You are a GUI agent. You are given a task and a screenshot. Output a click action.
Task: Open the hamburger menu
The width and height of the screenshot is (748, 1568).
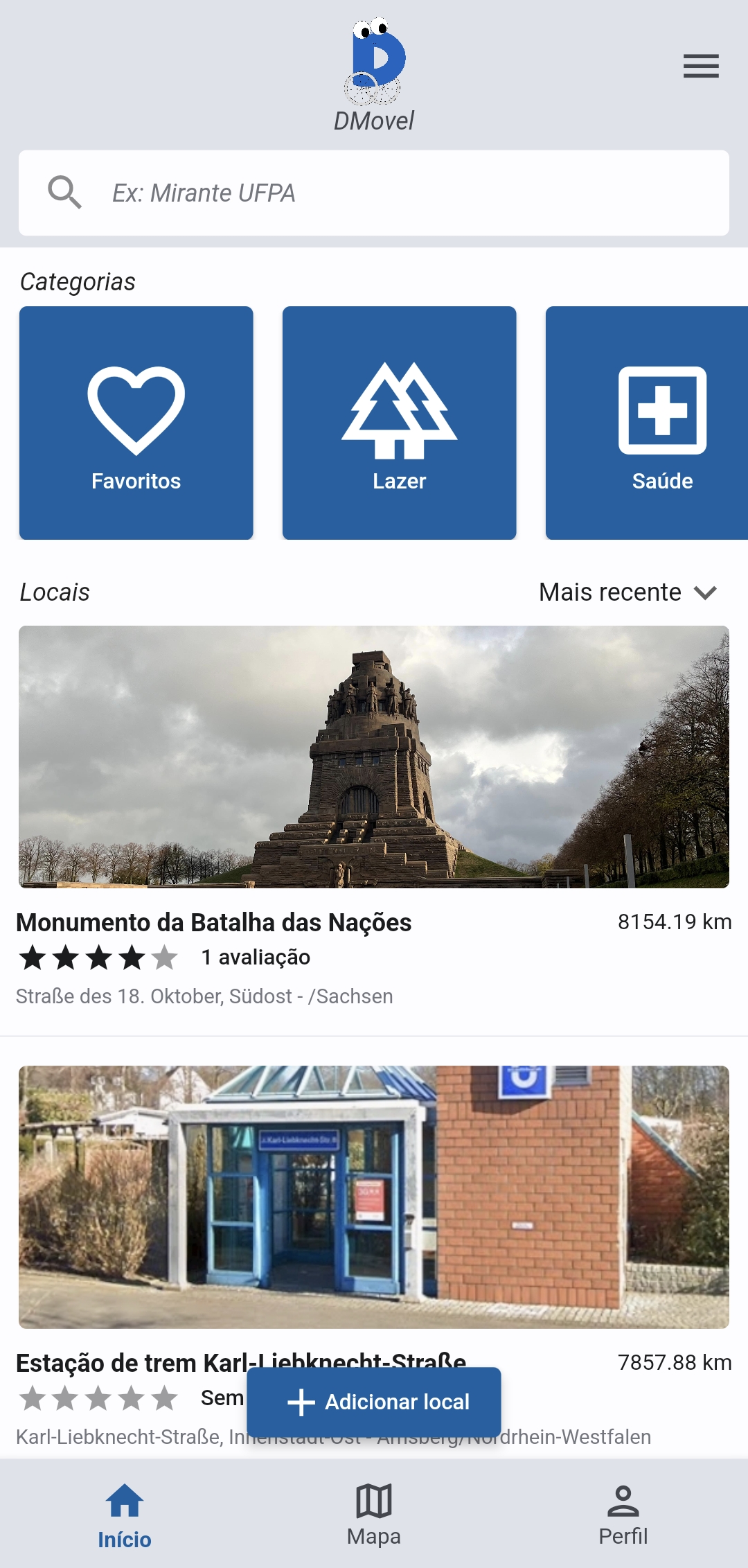[701, 67]
